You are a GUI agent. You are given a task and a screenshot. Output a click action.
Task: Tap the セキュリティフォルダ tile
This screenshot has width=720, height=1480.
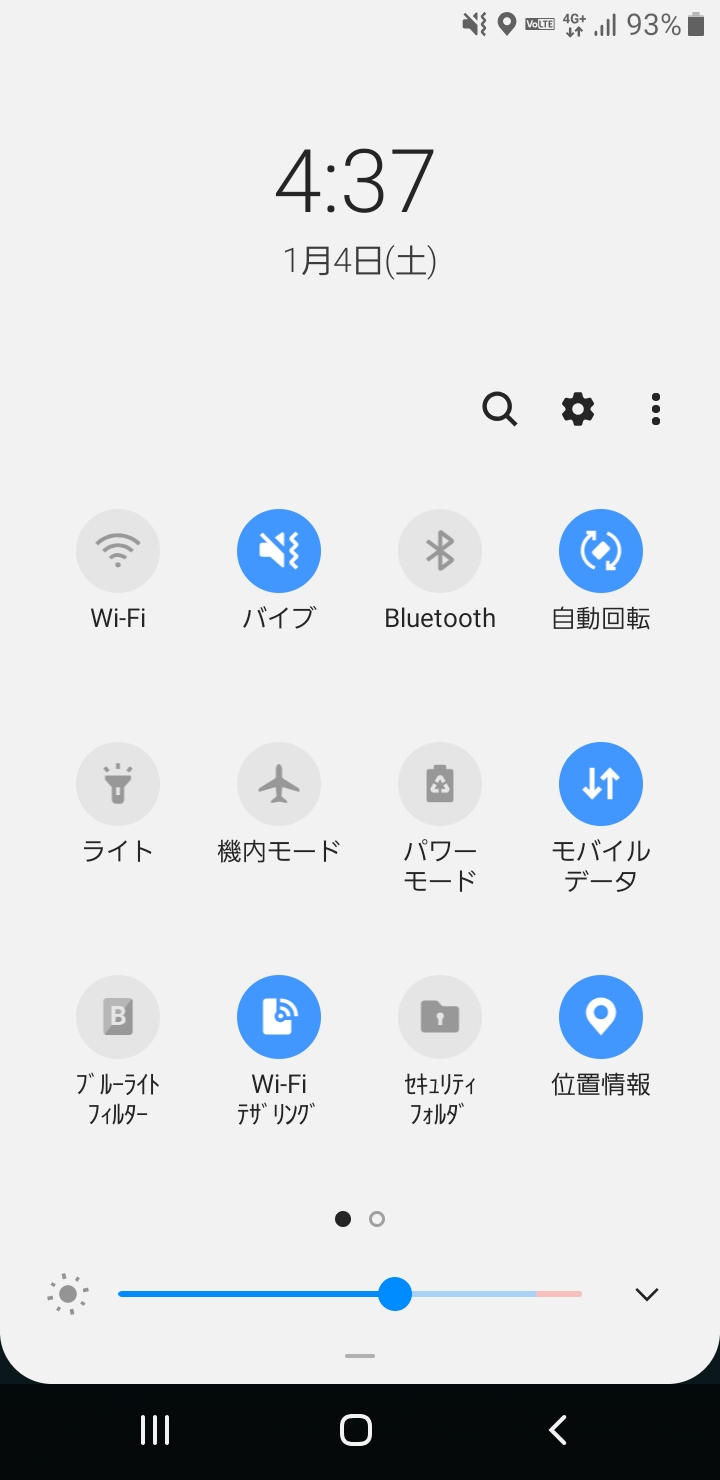pyautogui.click(x=440, y=1017)
